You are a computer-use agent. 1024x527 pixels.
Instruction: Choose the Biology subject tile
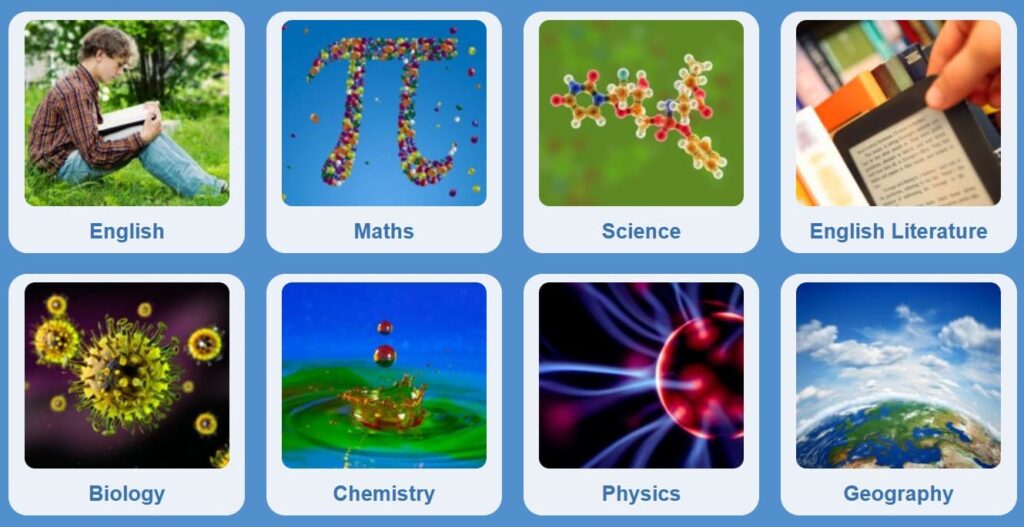point(127,394)
